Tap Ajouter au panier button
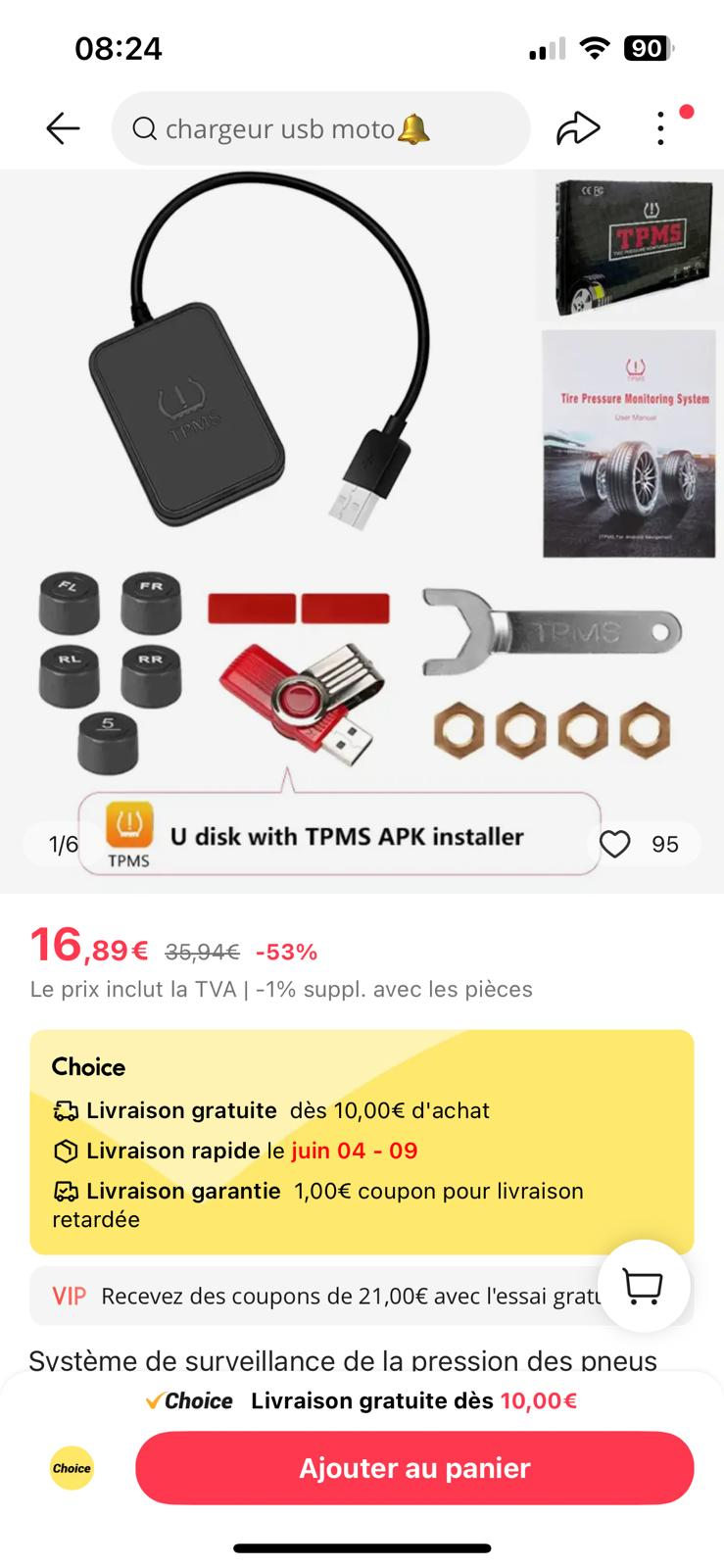Screen dimensions: 724x1568 (x=414, y=1468)
